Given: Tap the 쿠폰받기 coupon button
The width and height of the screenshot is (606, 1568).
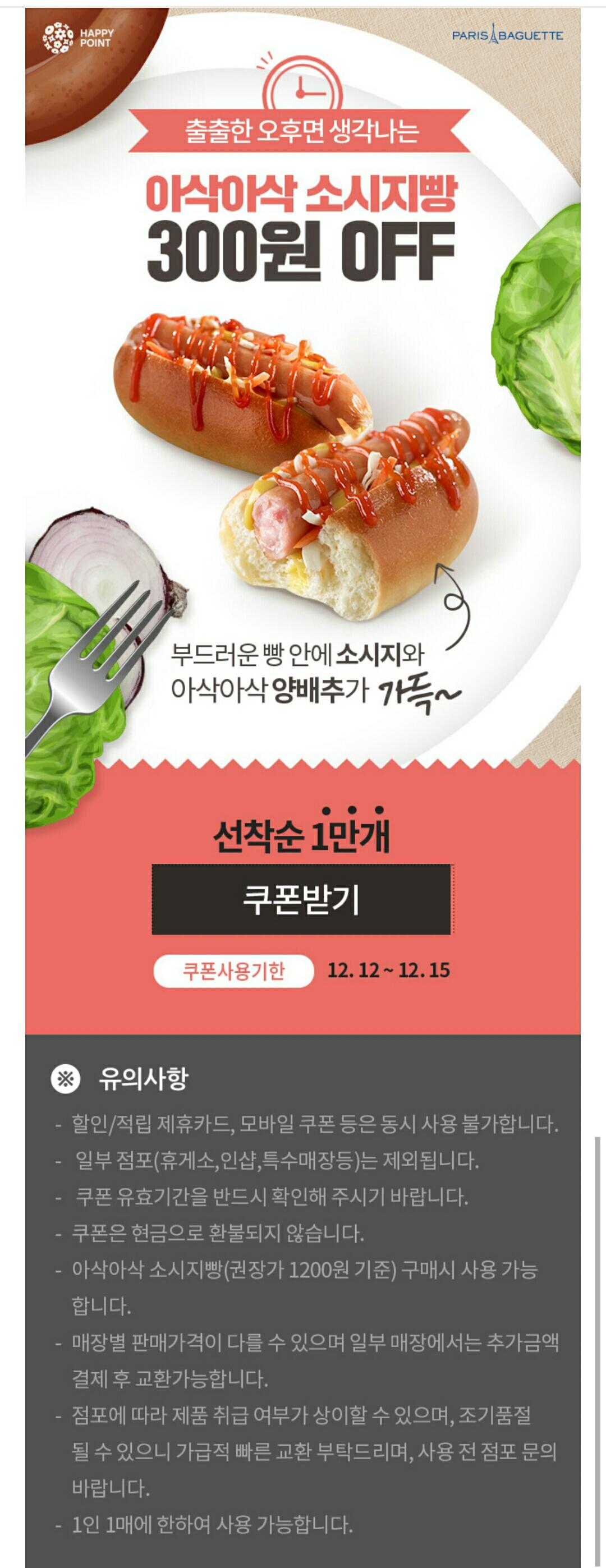Looking at the screenshot, I should 301,899.
